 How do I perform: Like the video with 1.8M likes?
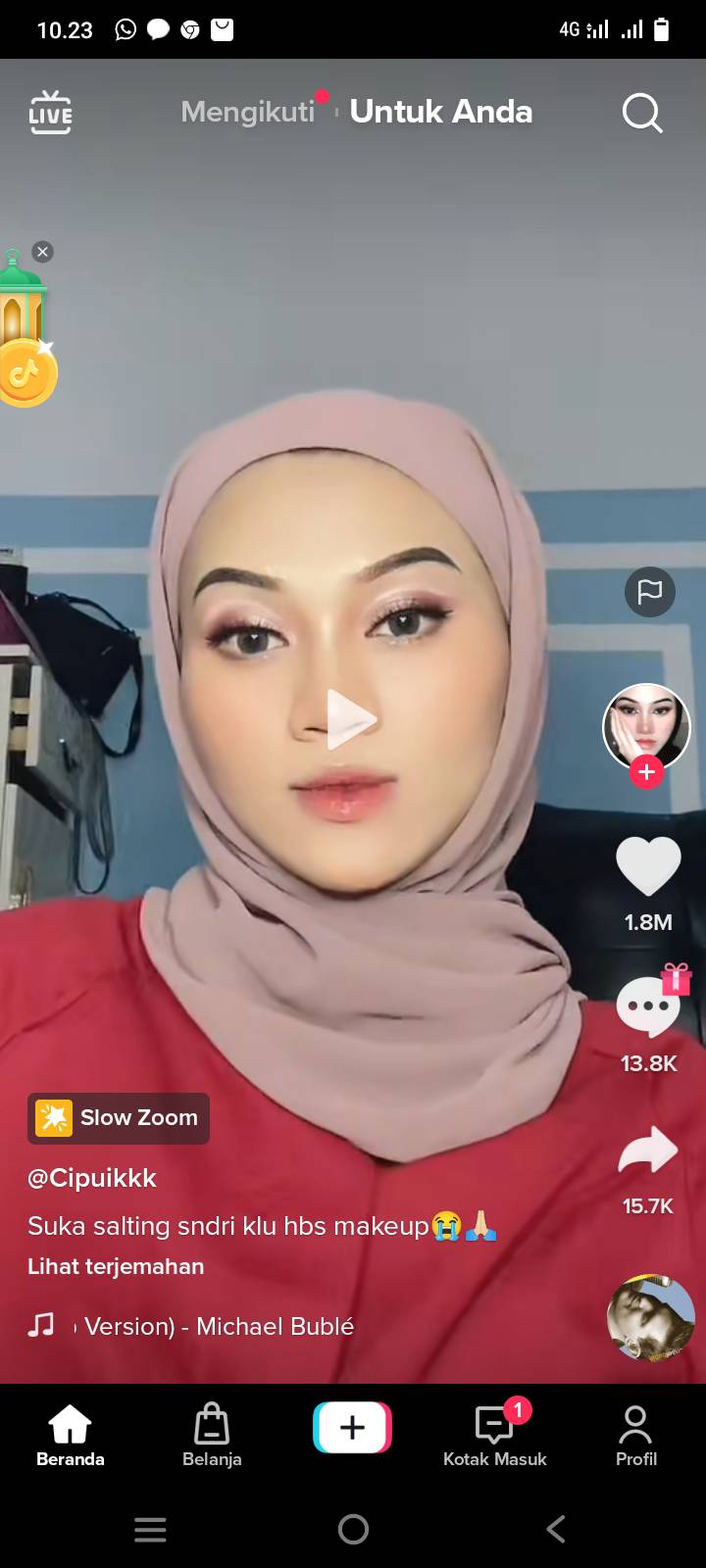click(x=648, y=867)
